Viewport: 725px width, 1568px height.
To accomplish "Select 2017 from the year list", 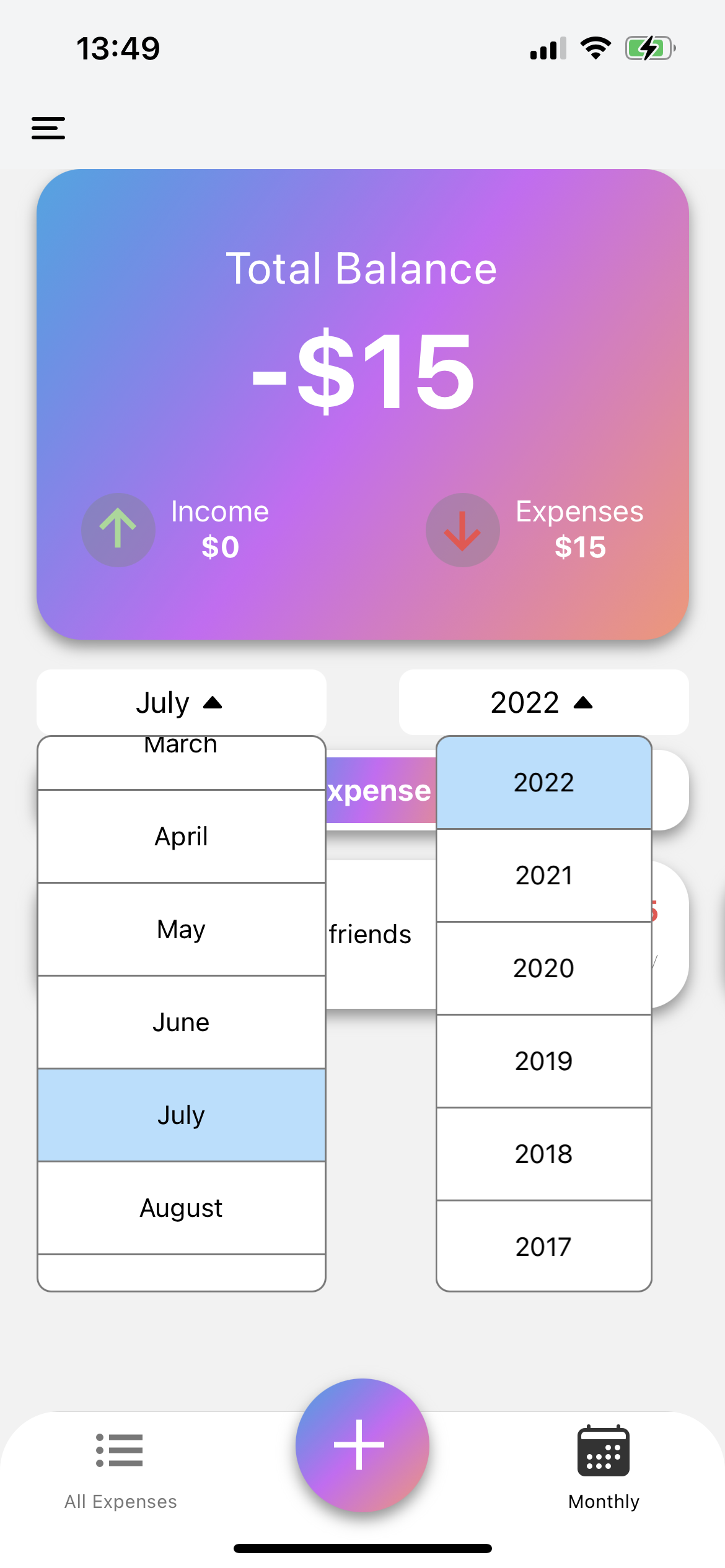I will point(544,1247).
